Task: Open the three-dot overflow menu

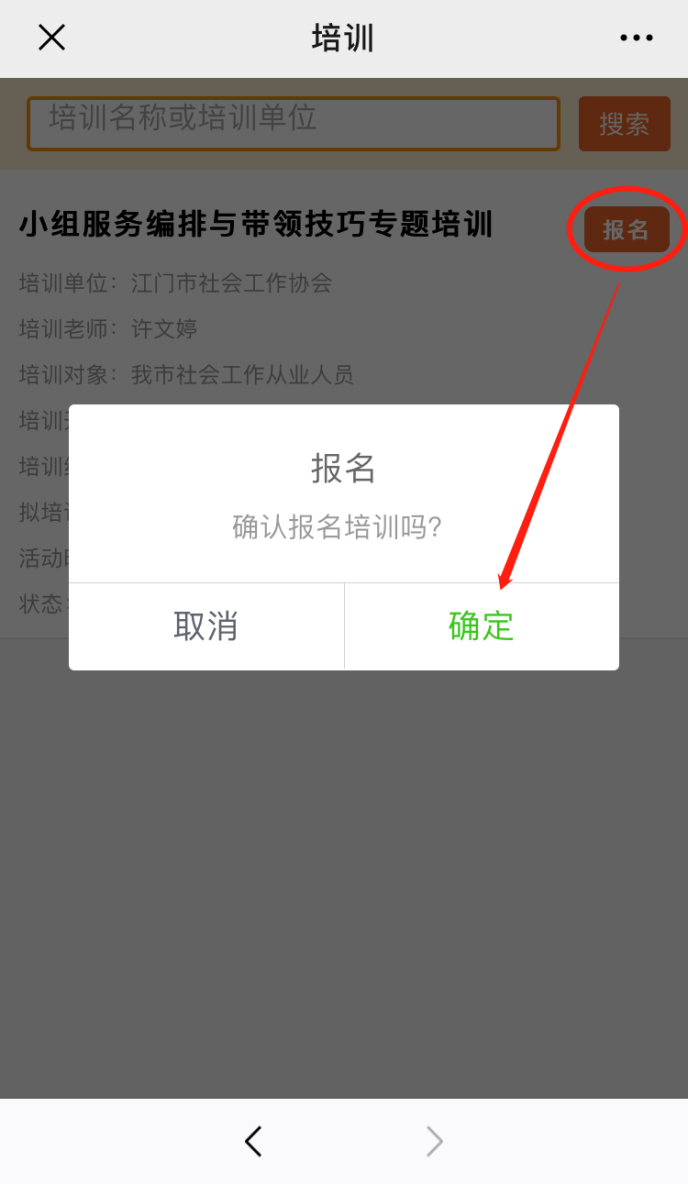Action: point(636,38)
